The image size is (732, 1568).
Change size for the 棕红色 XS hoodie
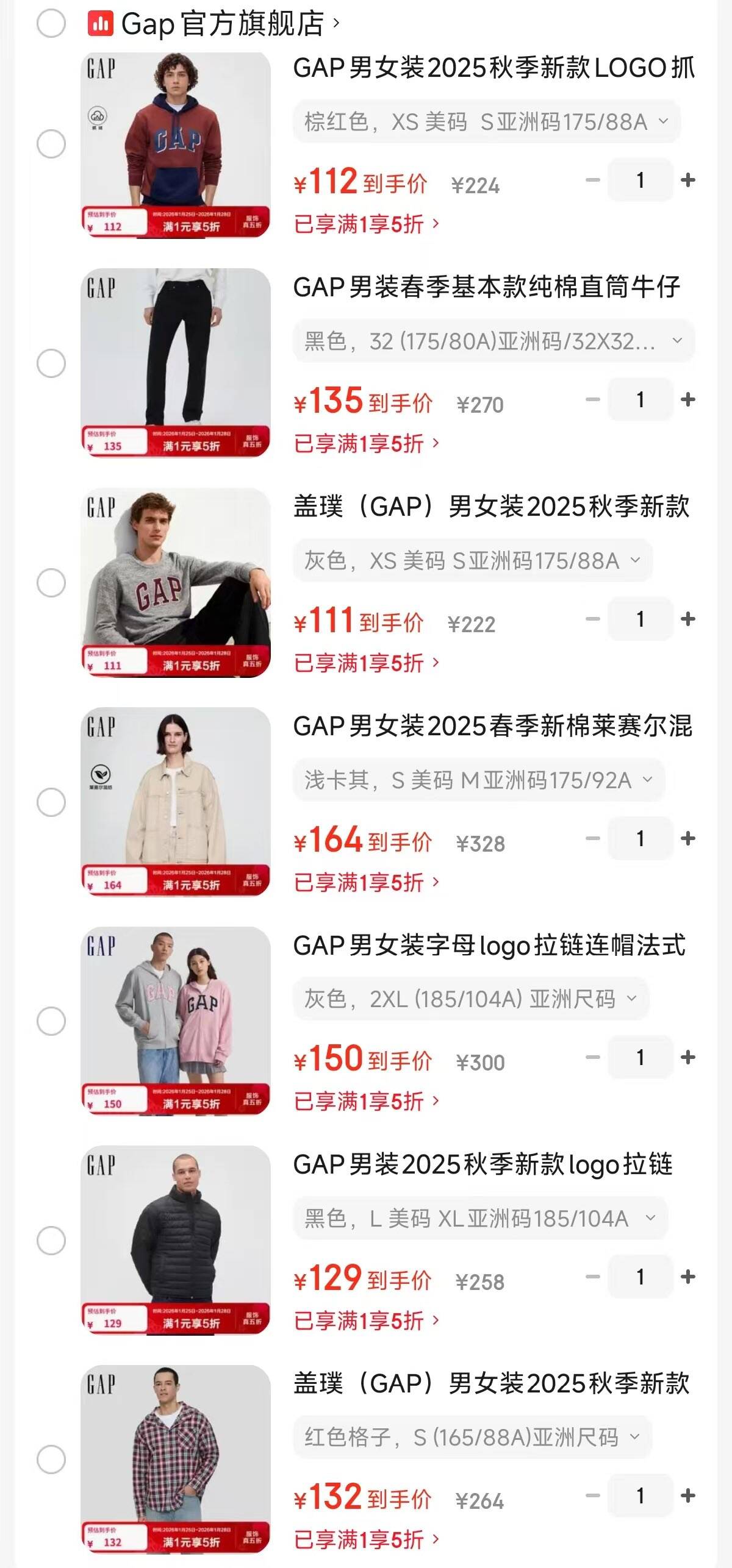coord(486,122)
